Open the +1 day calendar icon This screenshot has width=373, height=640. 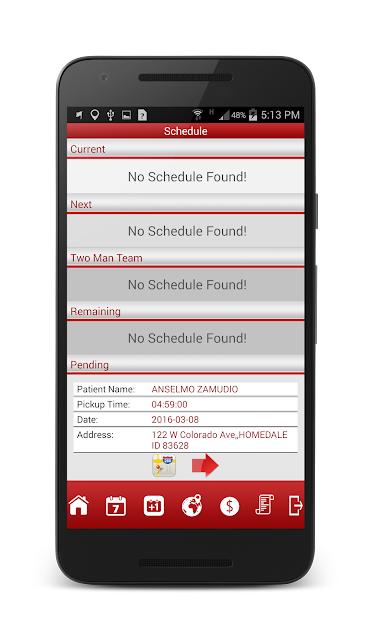154,506
